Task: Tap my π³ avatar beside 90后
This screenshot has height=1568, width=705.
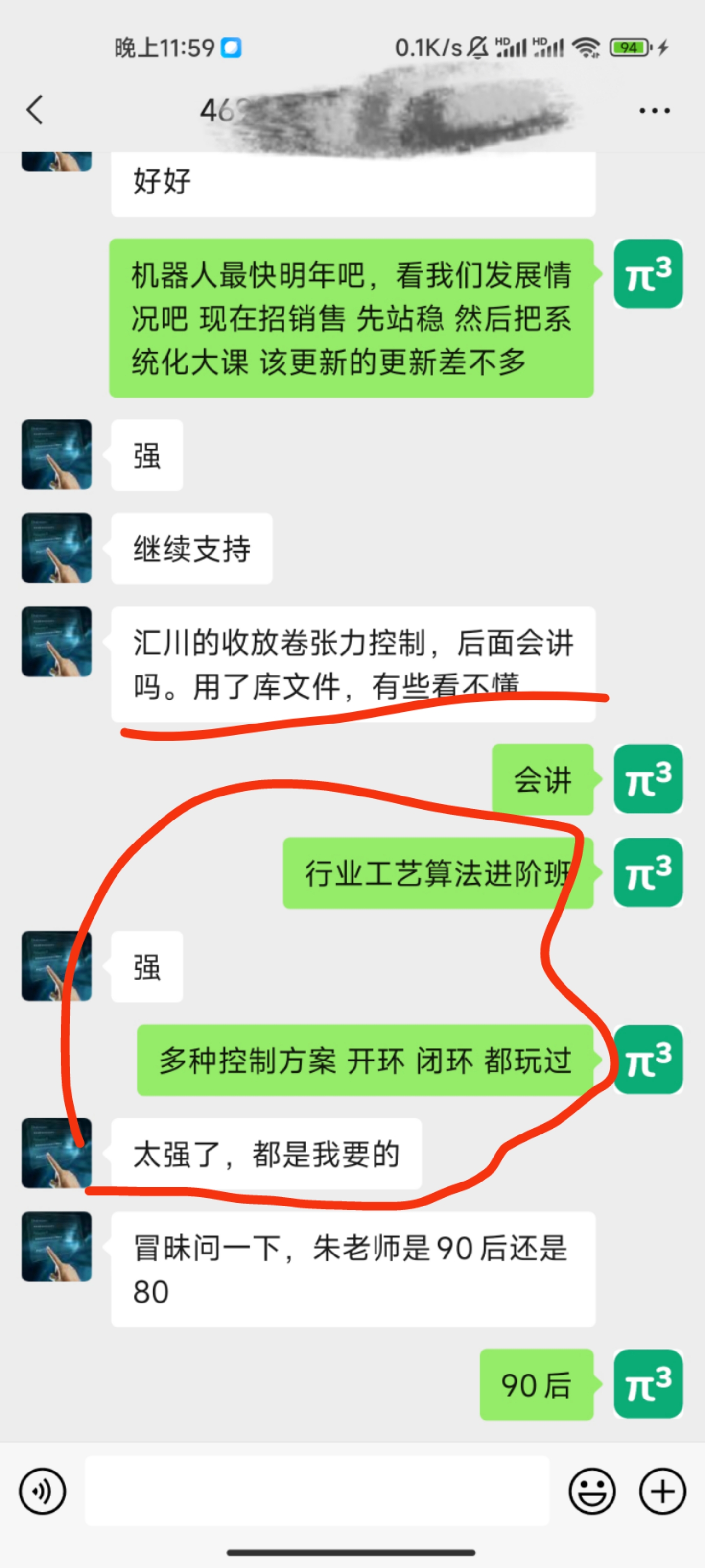Action: coord(648,1383)
